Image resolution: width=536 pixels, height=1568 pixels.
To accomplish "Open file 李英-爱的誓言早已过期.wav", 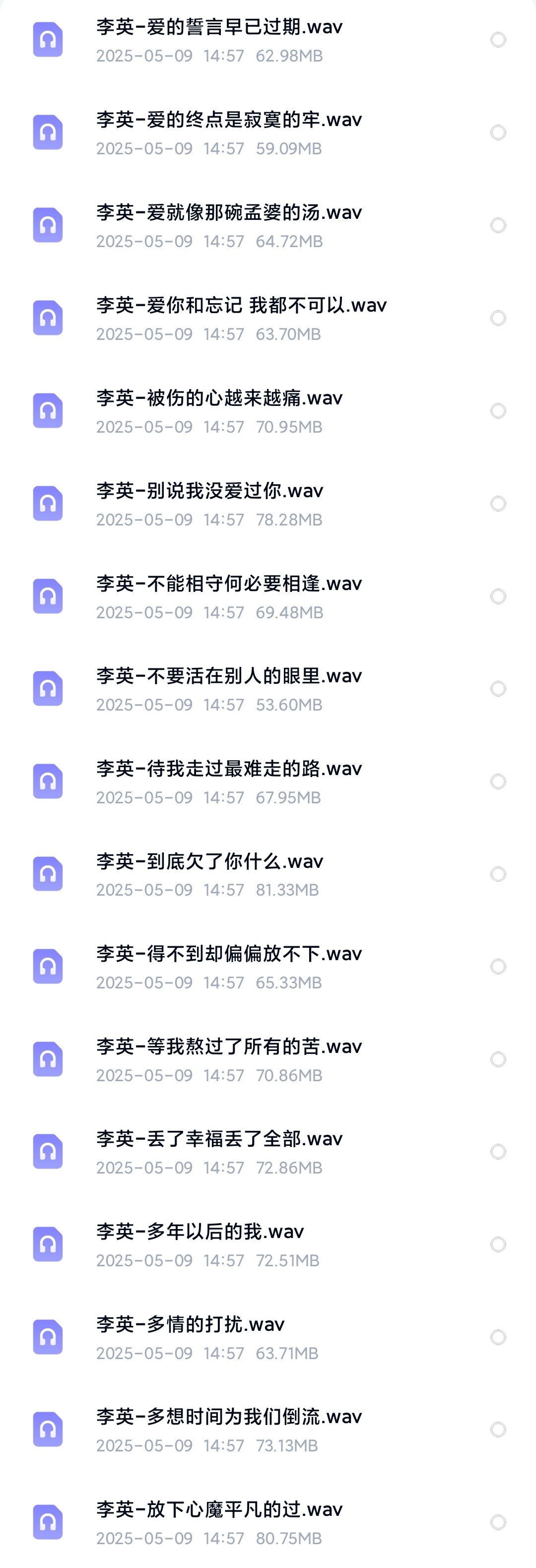I will [219, 27].
